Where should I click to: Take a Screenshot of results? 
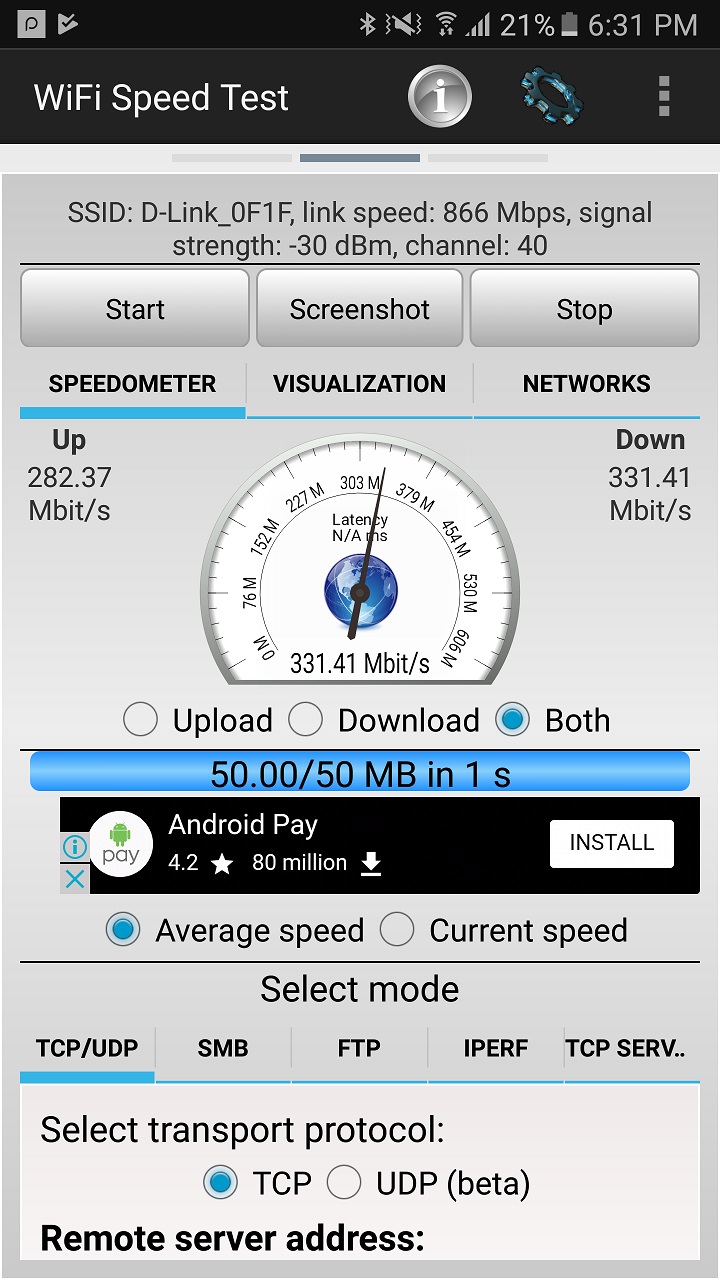coord(360,309)
